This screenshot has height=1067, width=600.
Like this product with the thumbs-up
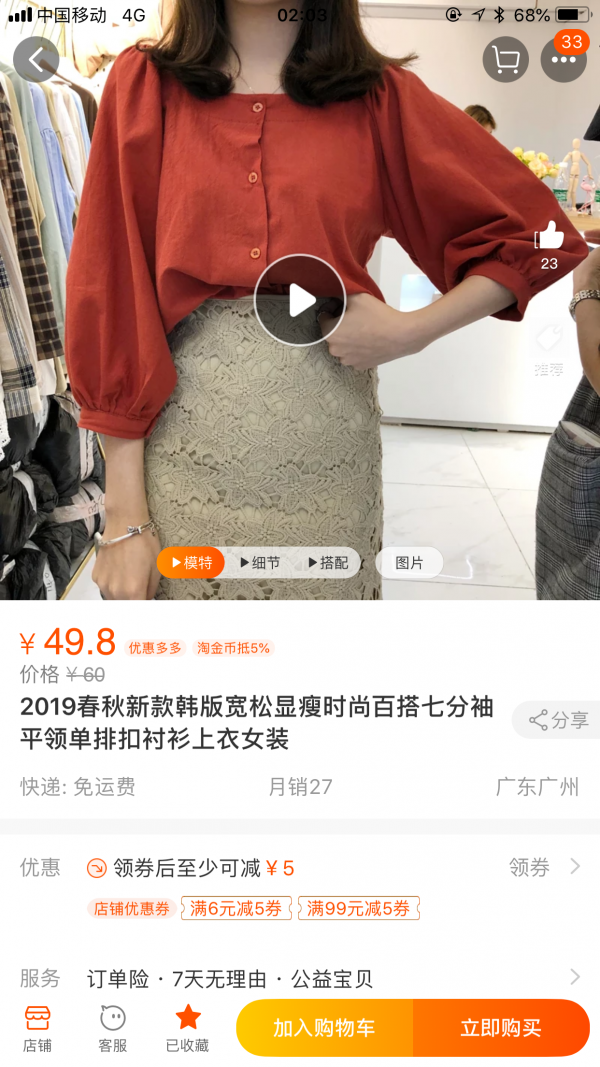point(549,237)
